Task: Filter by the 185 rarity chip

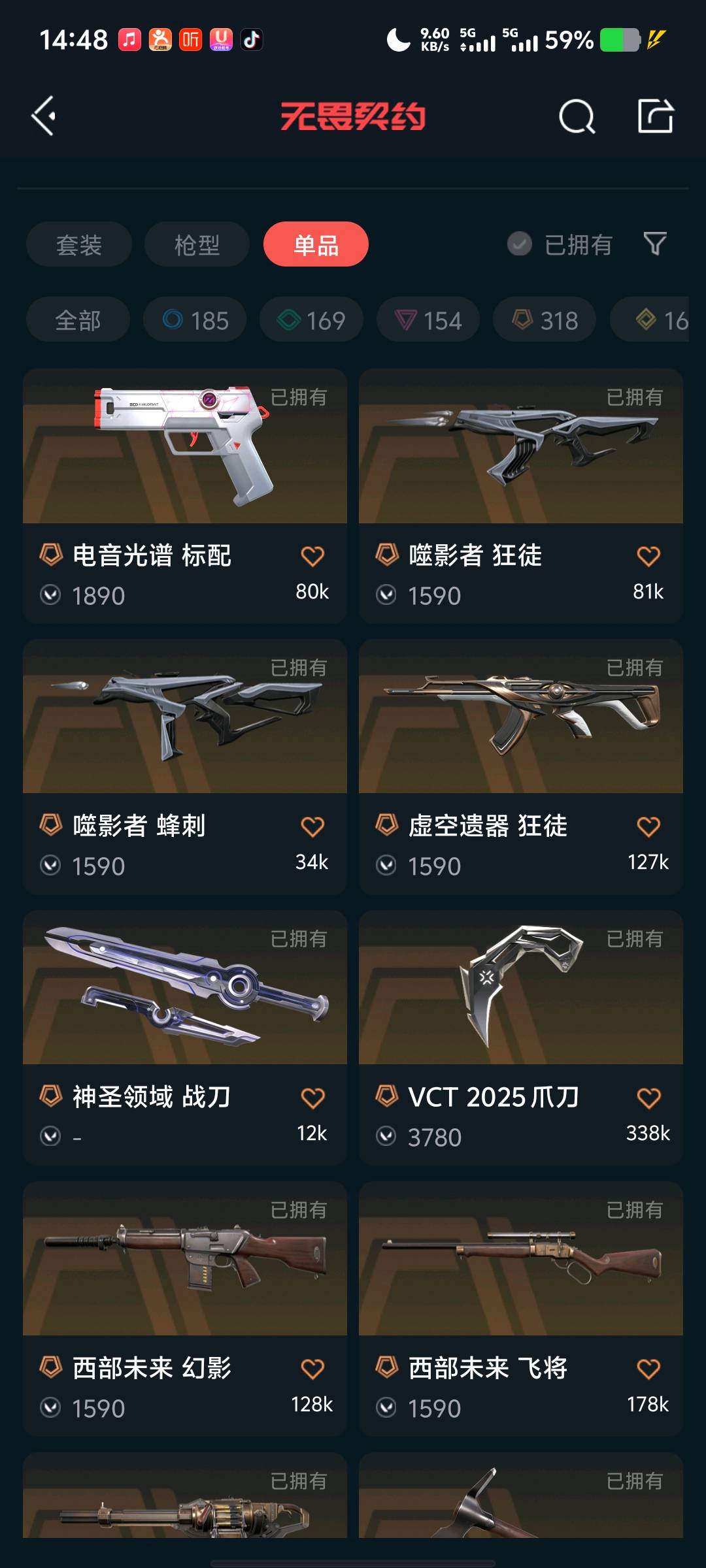Action: pos(195,320)
